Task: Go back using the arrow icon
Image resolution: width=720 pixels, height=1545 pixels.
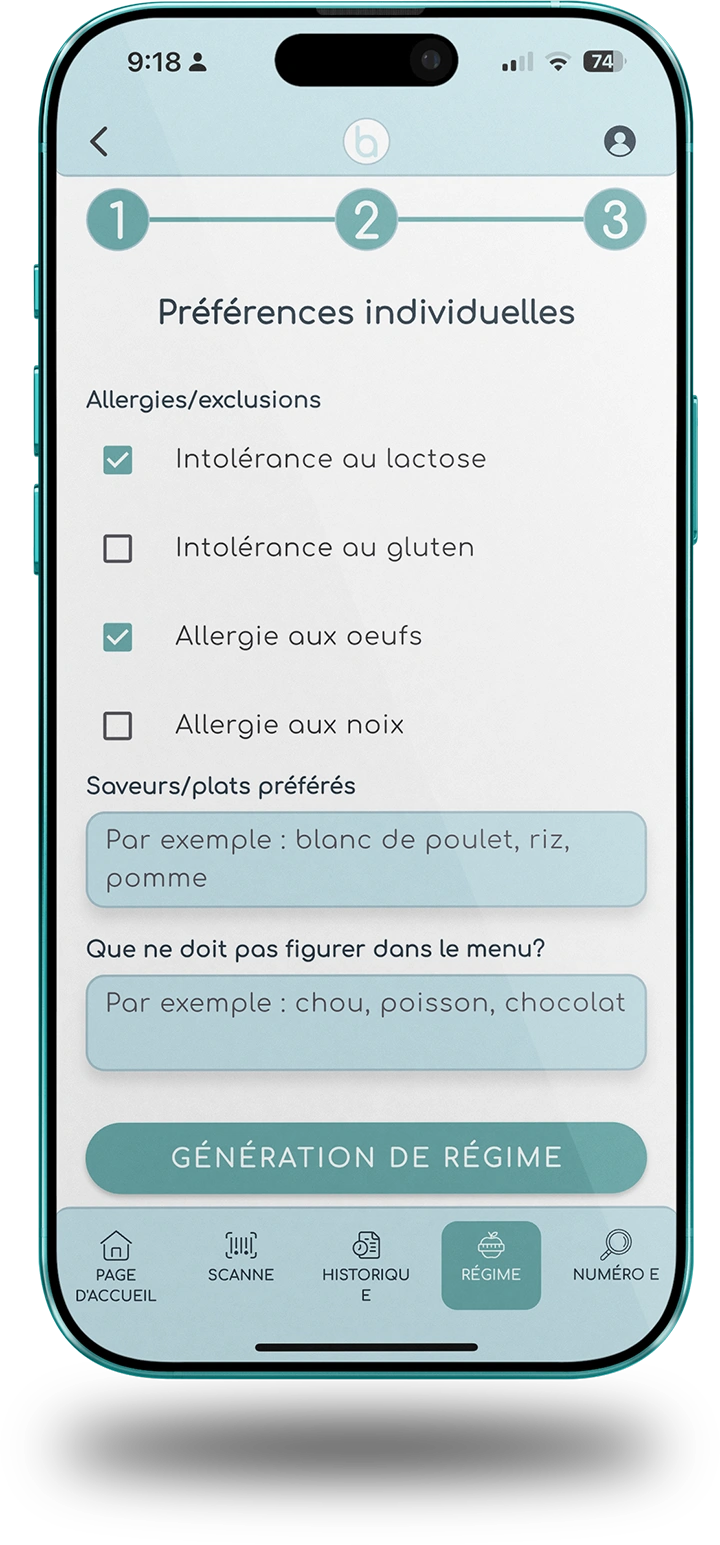Action: pos(98,142)
